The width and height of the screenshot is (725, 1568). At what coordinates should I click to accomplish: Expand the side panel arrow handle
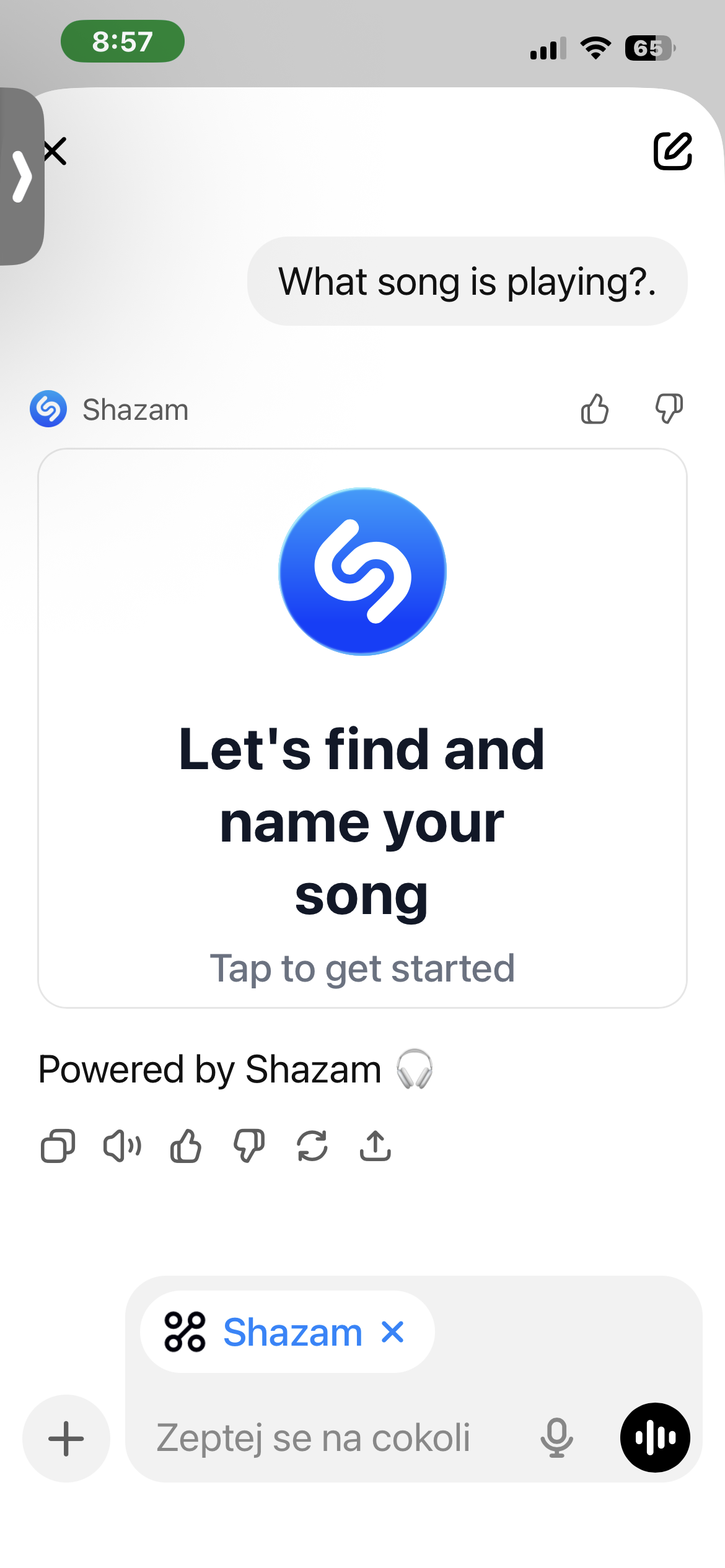(22, 176)
